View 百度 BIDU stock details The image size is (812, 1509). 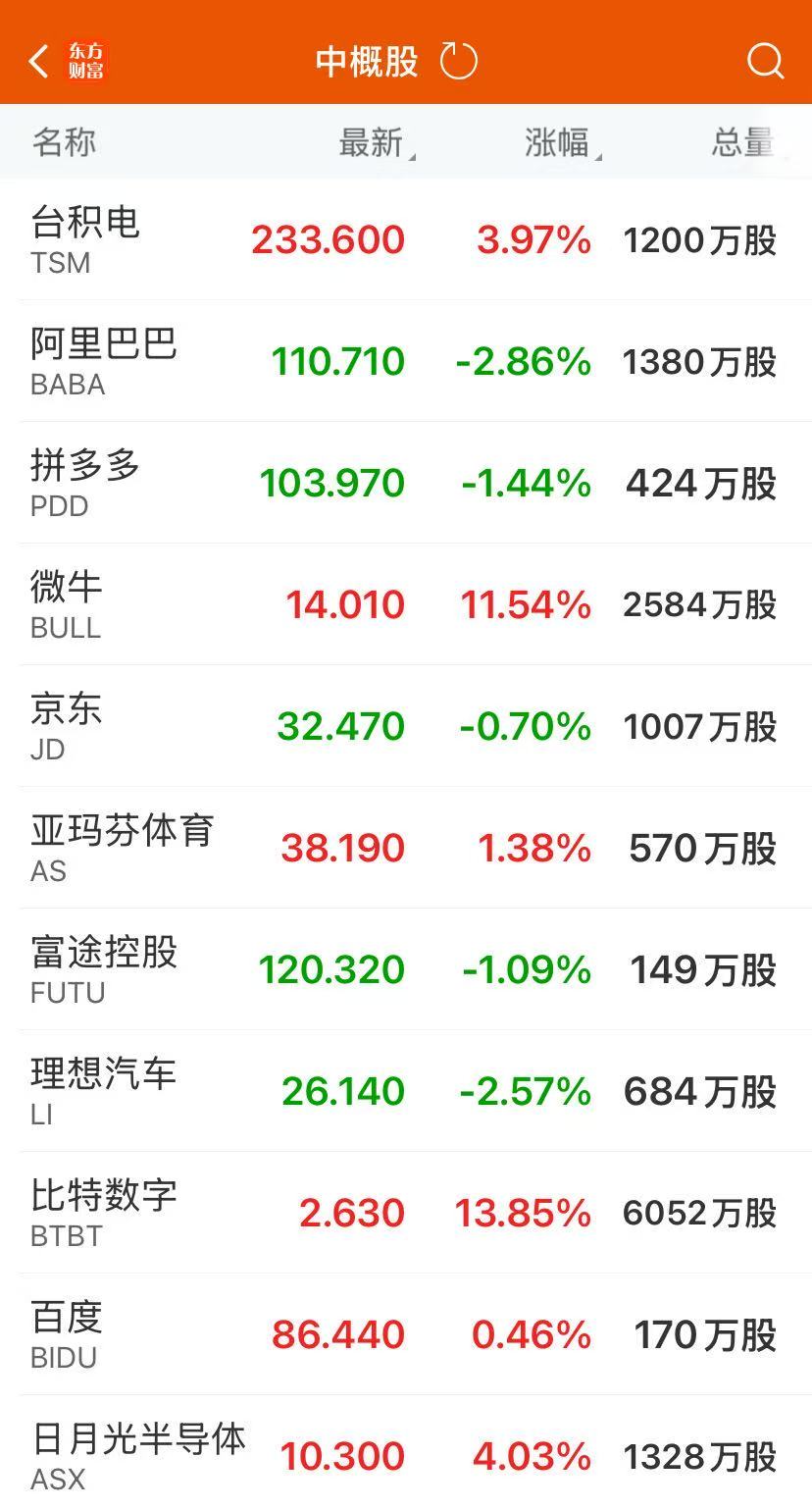pyautogui.click(x=406, y=1334)
